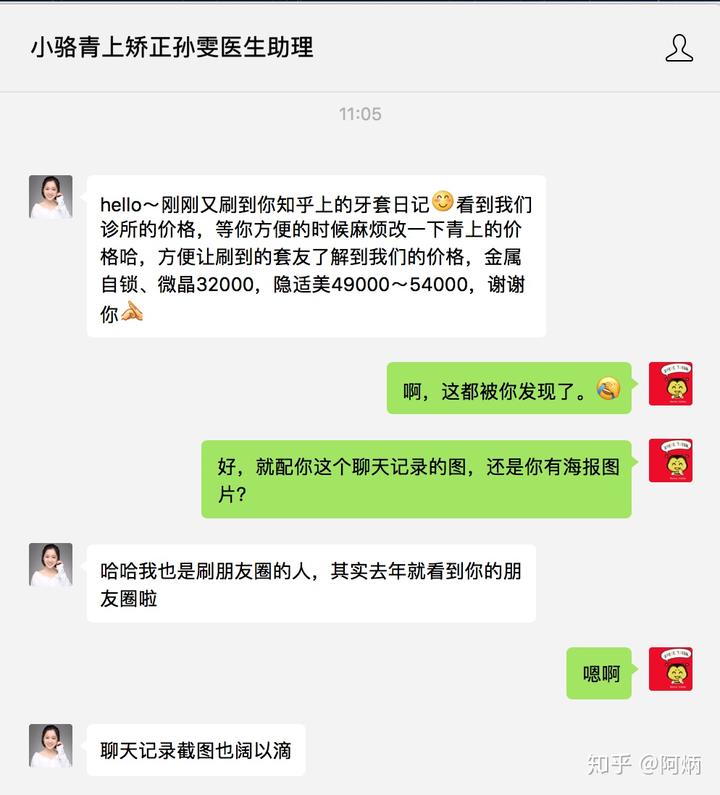Open sender avatar next to 嗯啊 message
The image size is (720, 795).
point(670,668)
